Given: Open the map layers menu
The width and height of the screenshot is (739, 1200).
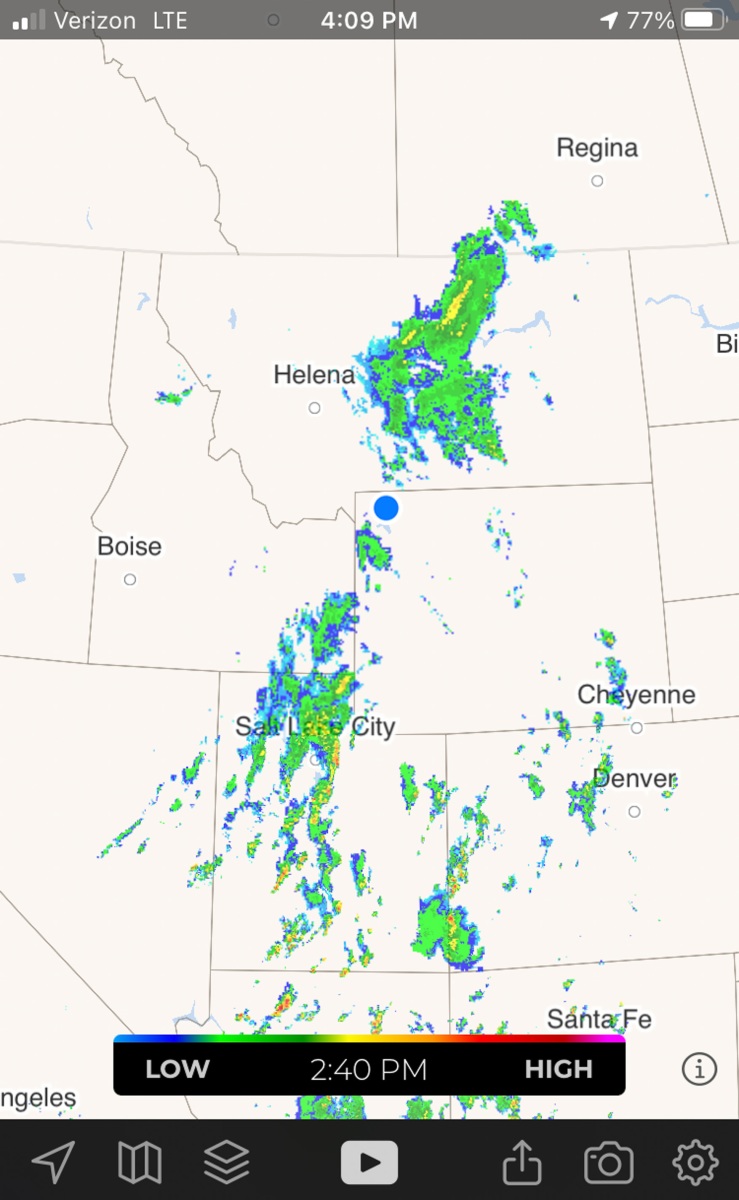Looking at the screenshot, I should coord(227,1162).
